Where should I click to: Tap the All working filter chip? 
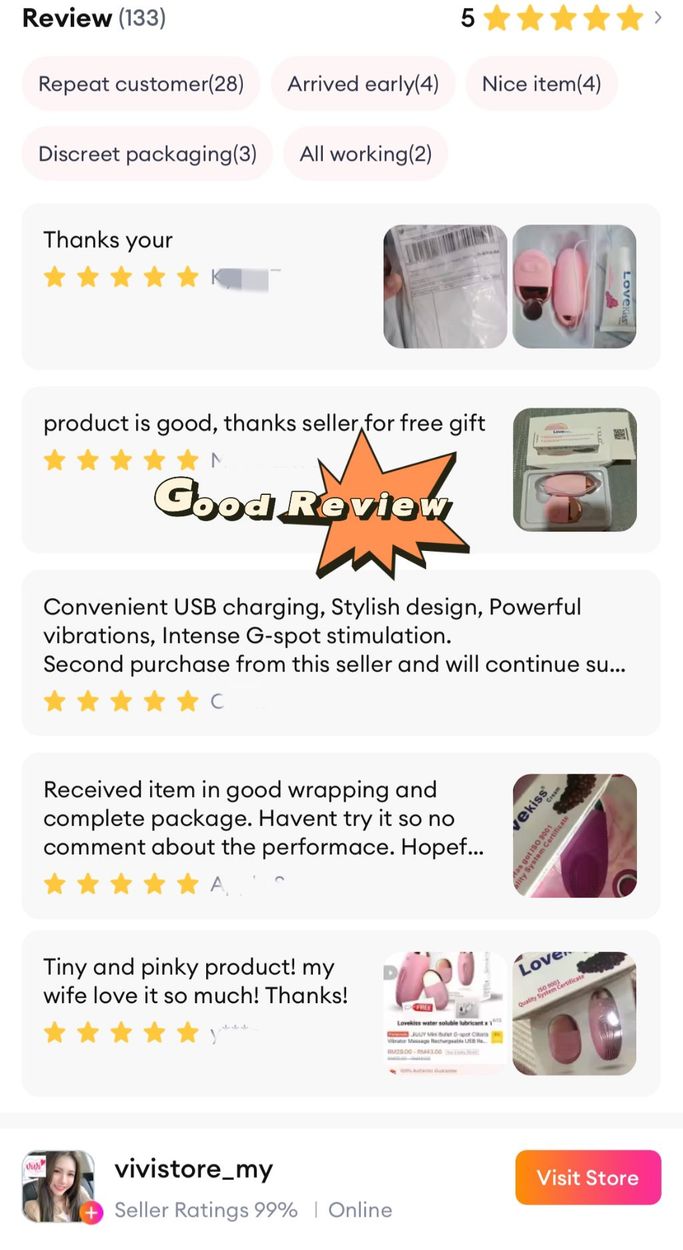pyautogui.click(x=366, y=154)
